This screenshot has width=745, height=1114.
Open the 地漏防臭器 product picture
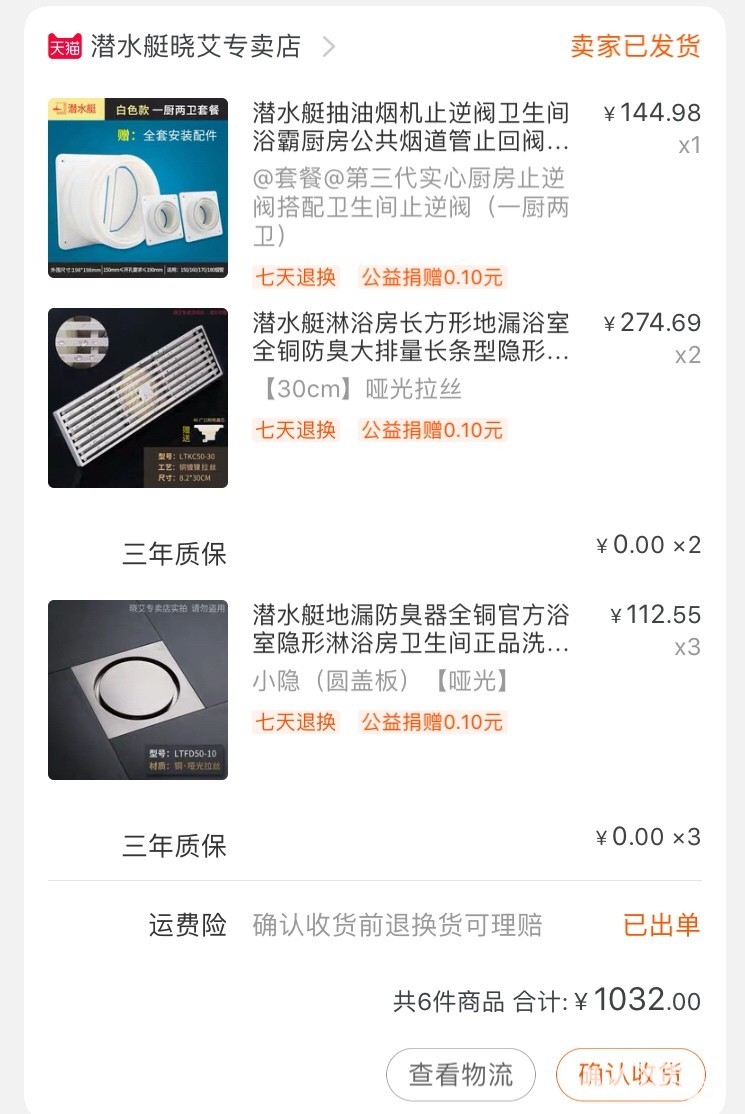click(138, 690)
